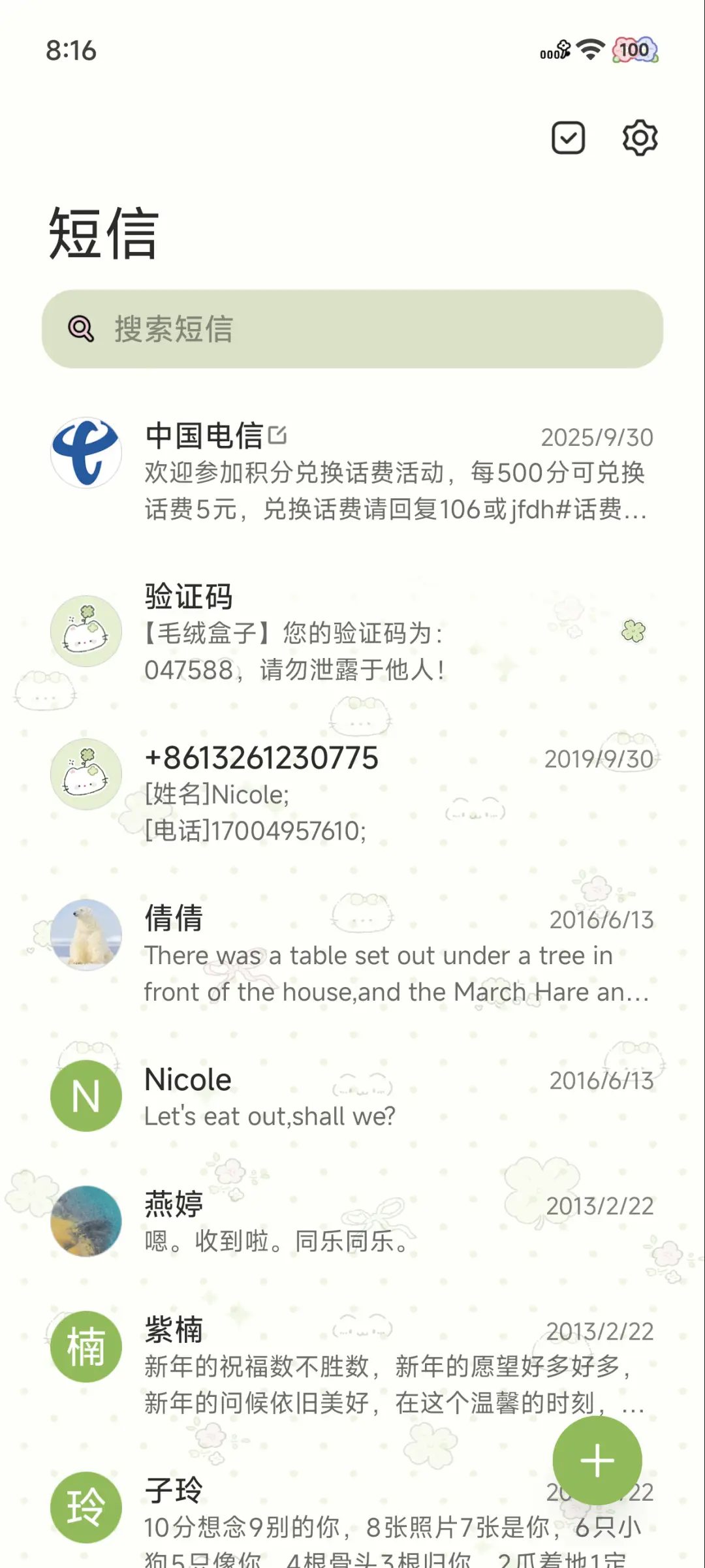The height and width of the screenshot is (1568, 705).
Task: Open the settings gear icon
Action: click(x=640, y=137)
